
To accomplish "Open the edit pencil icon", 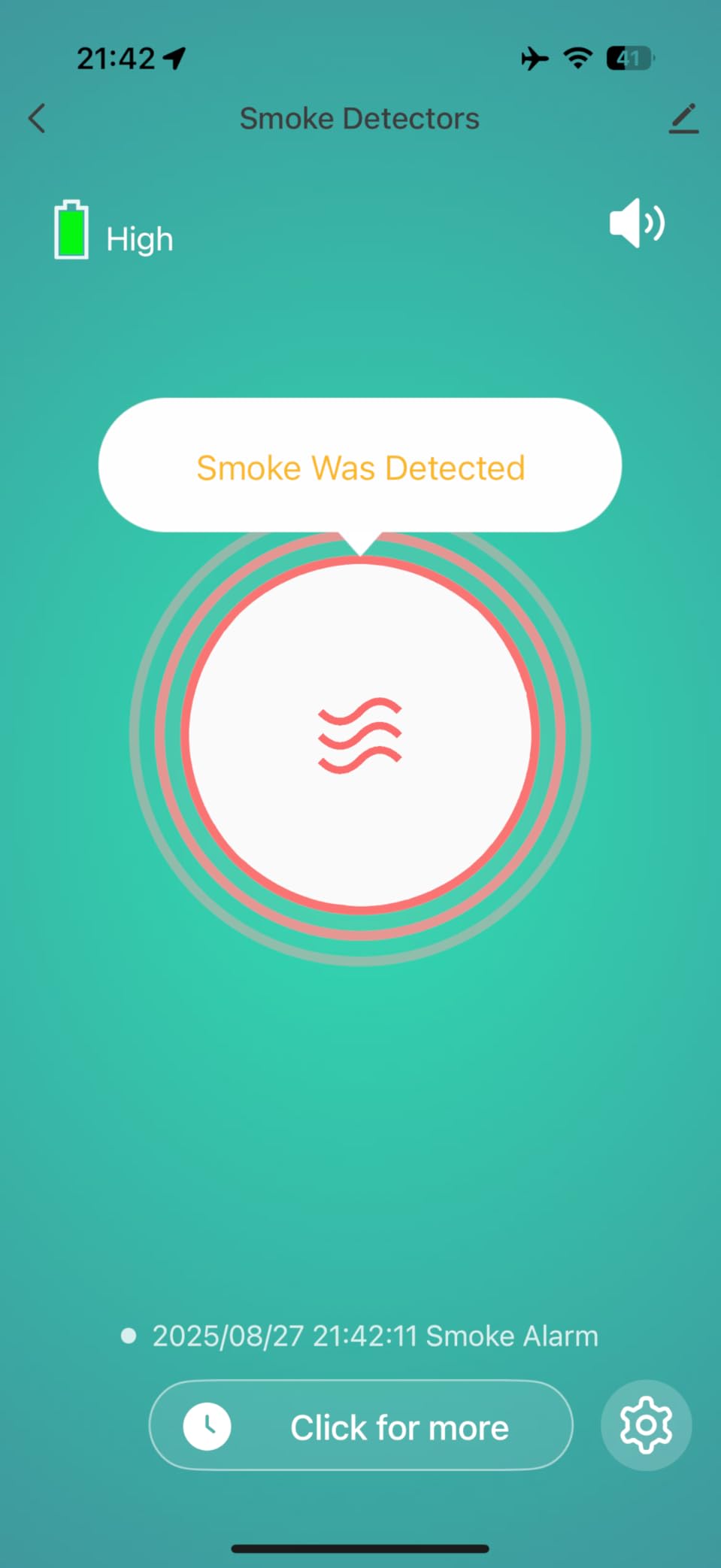I will [x=683, y=119].
